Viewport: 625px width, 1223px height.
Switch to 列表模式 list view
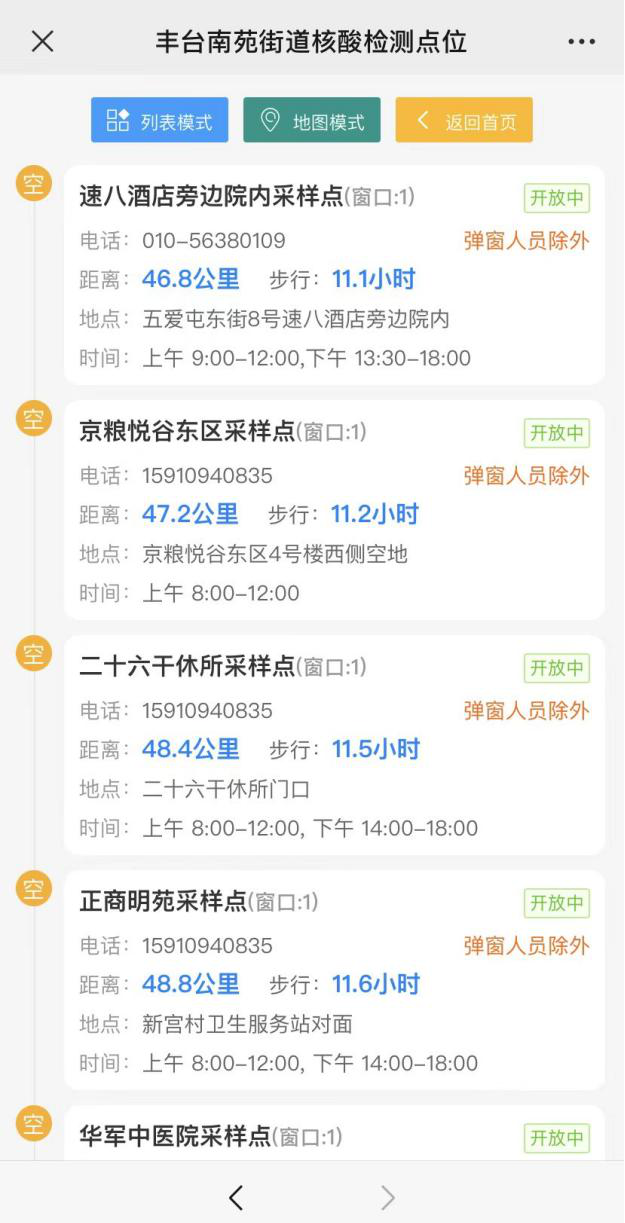(160, 120)
